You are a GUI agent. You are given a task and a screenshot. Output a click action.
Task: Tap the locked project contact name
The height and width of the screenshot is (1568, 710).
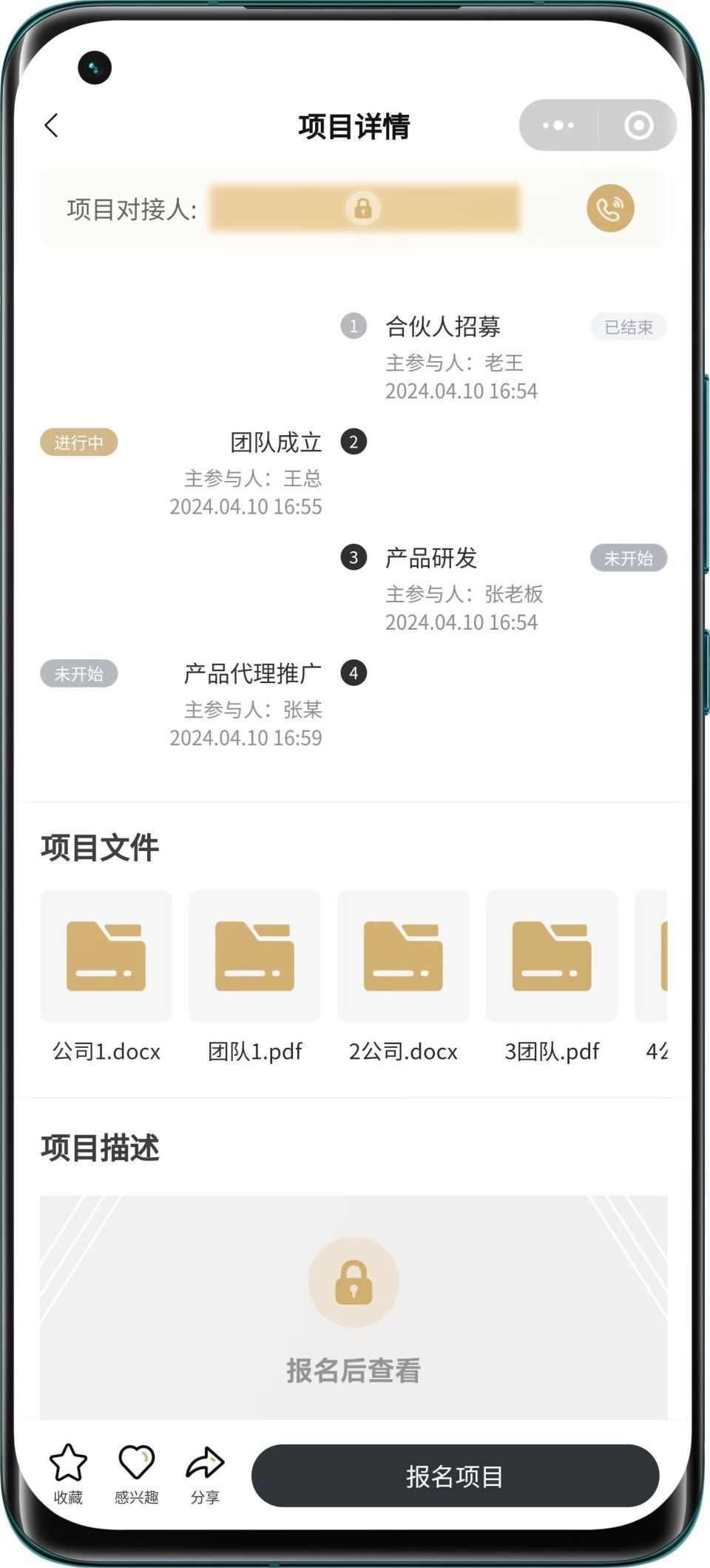pos(364,208)
